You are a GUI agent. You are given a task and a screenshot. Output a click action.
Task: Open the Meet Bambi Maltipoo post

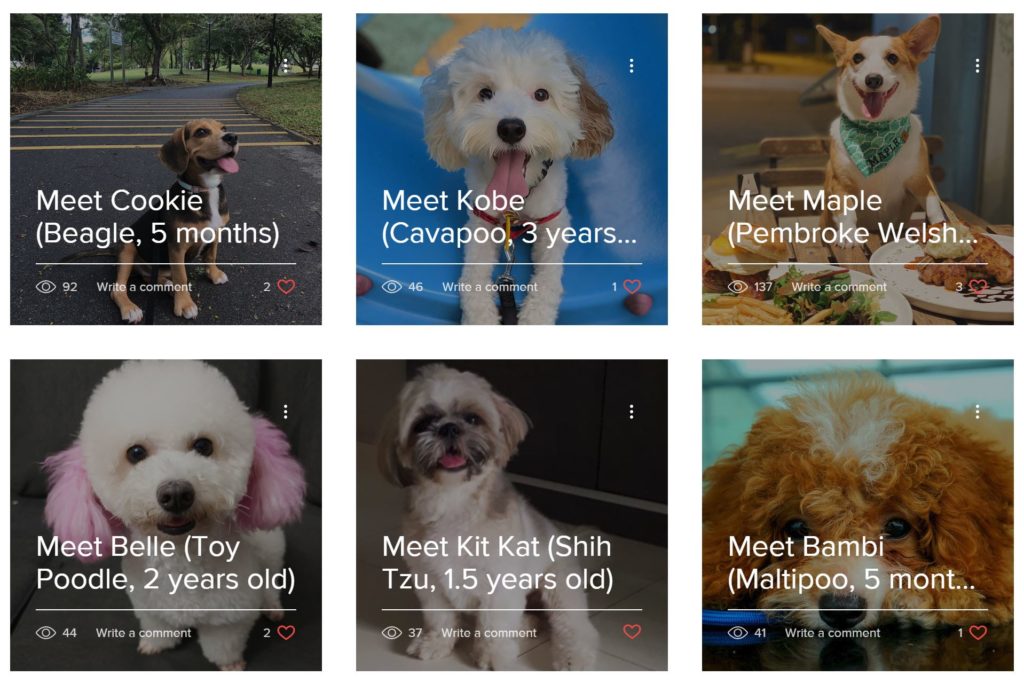pyautogui.click(x=850, y=563)
